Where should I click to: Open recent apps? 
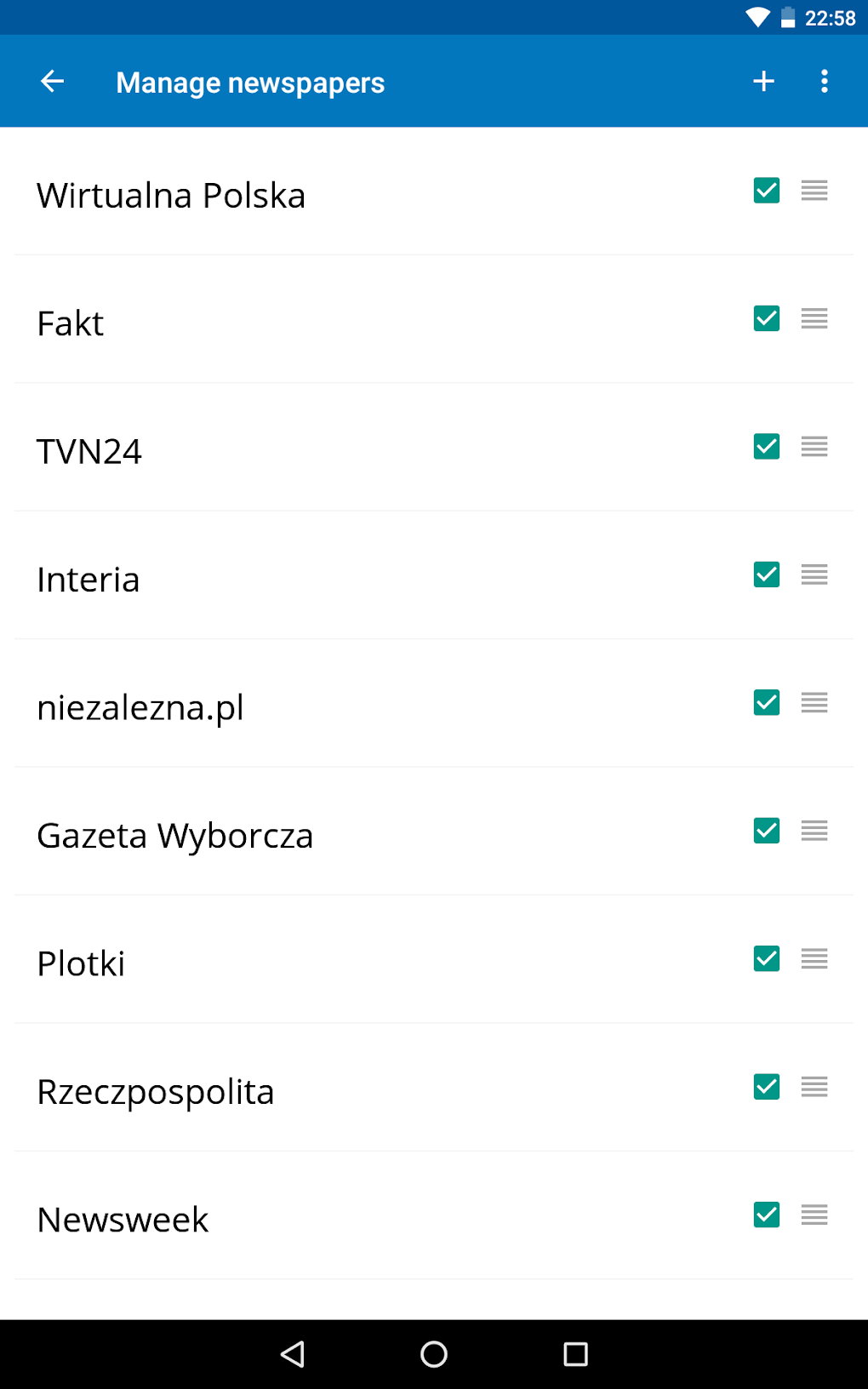[576, 1354]
